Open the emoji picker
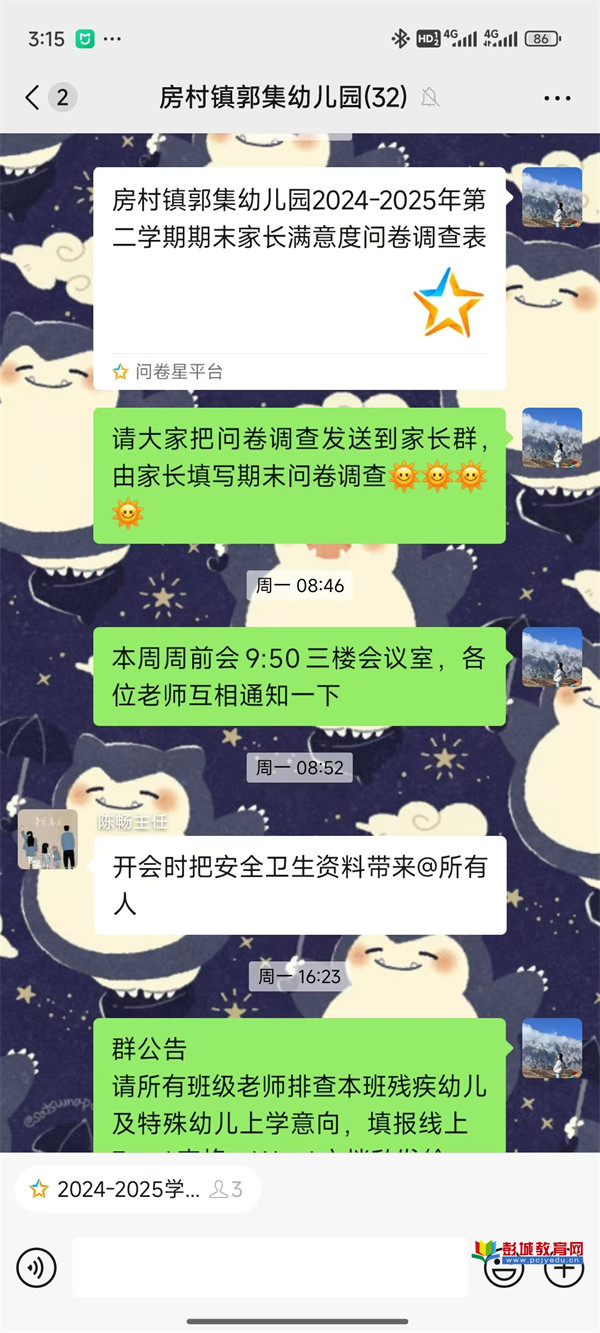 click(x=503, y=1269)
